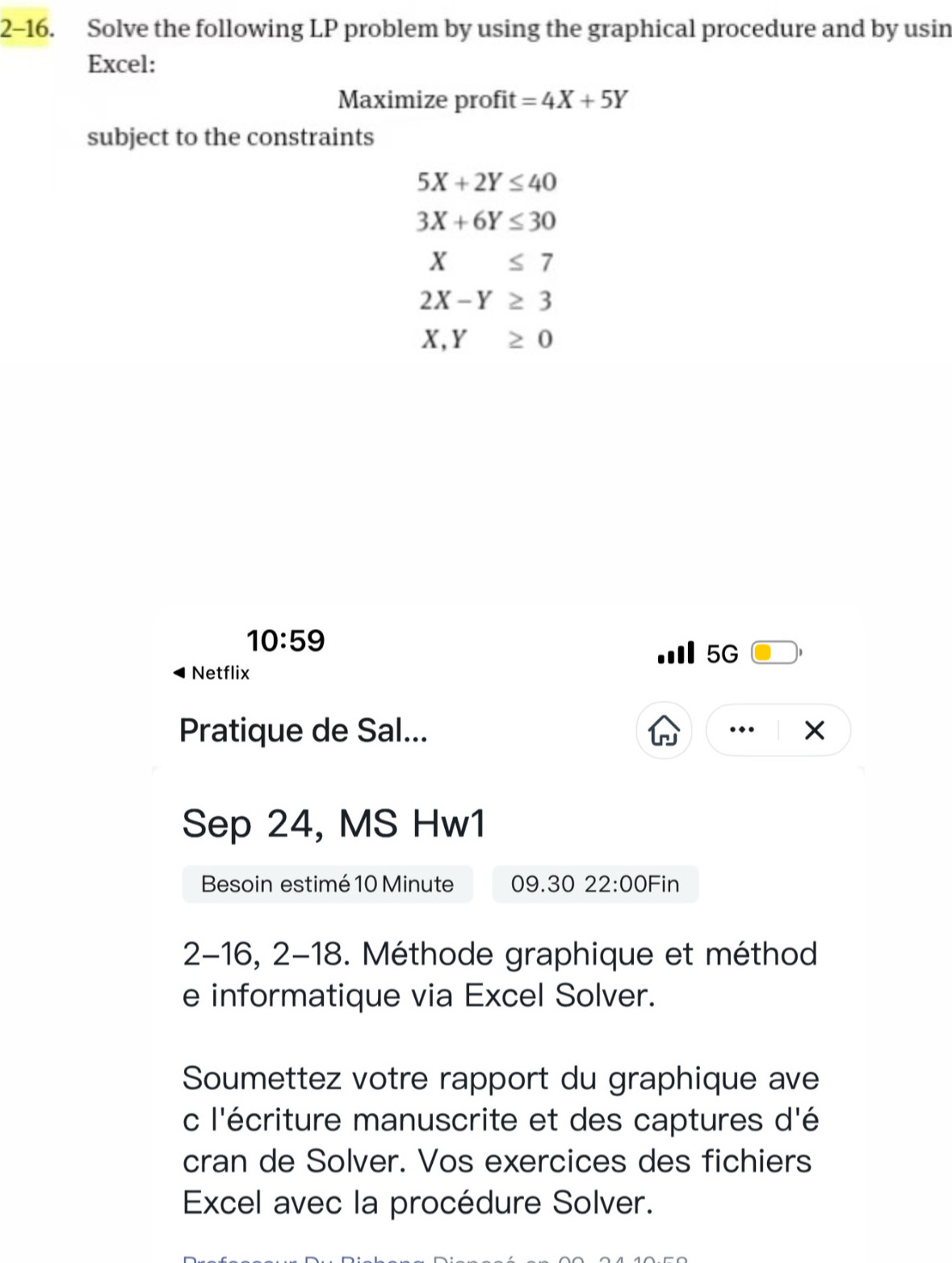Switch back to the Netflix app
The width and height of the screenshot is (952, 1263).
click(214, 672)
